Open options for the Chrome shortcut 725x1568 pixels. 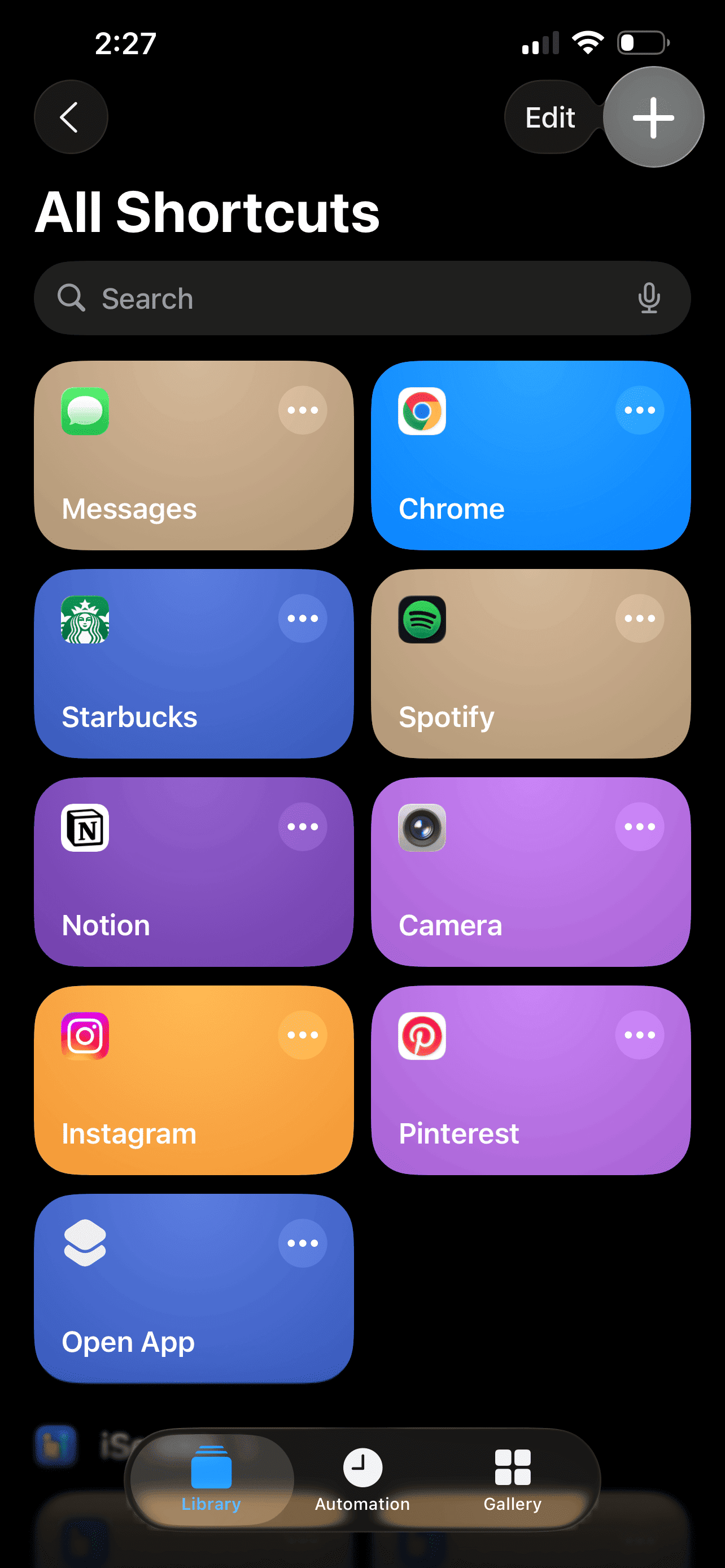(x=639, y=410)
